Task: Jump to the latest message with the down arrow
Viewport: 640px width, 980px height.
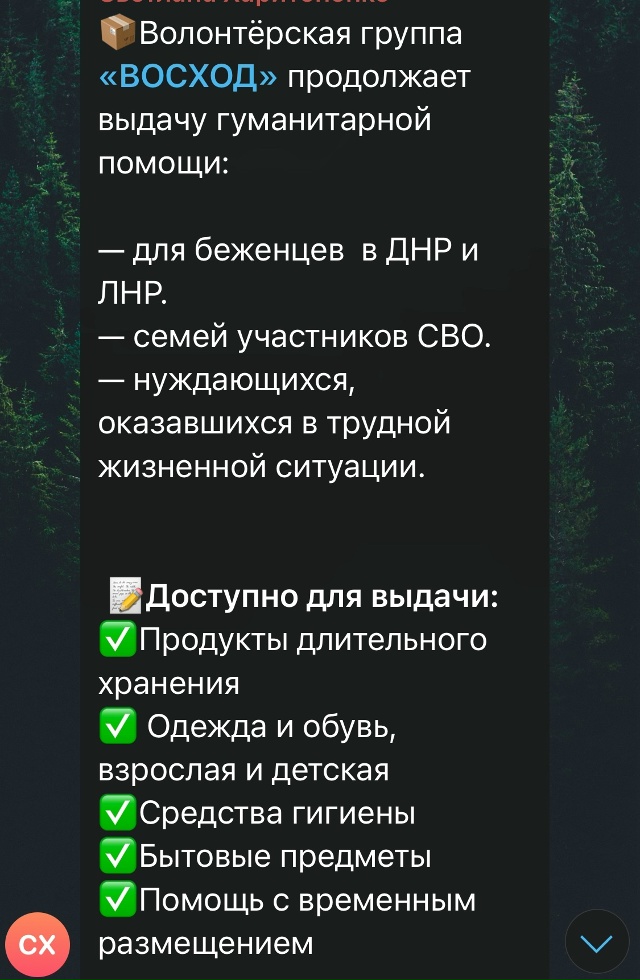Action: (x=597, y=942)
